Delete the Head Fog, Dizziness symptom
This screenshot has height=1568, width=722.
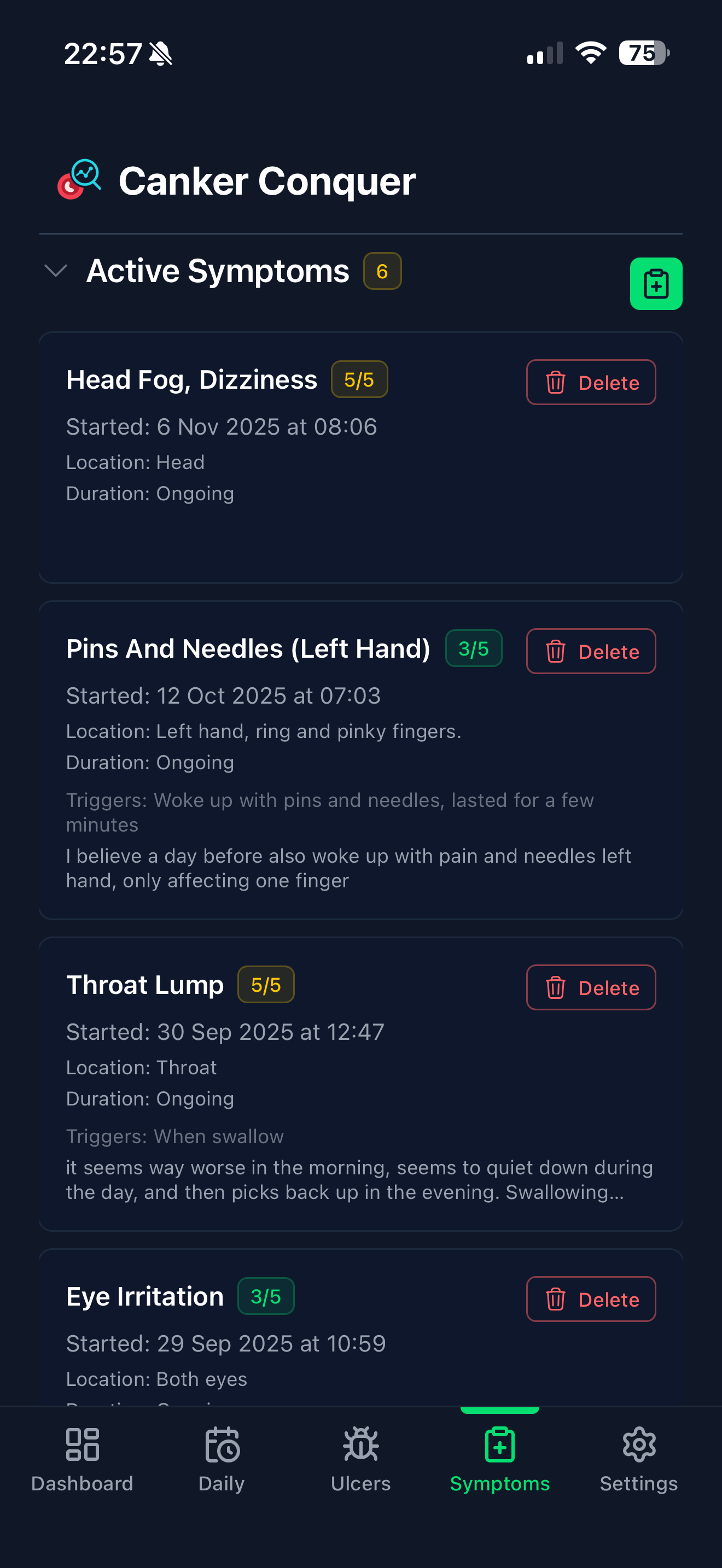point(591,382)
